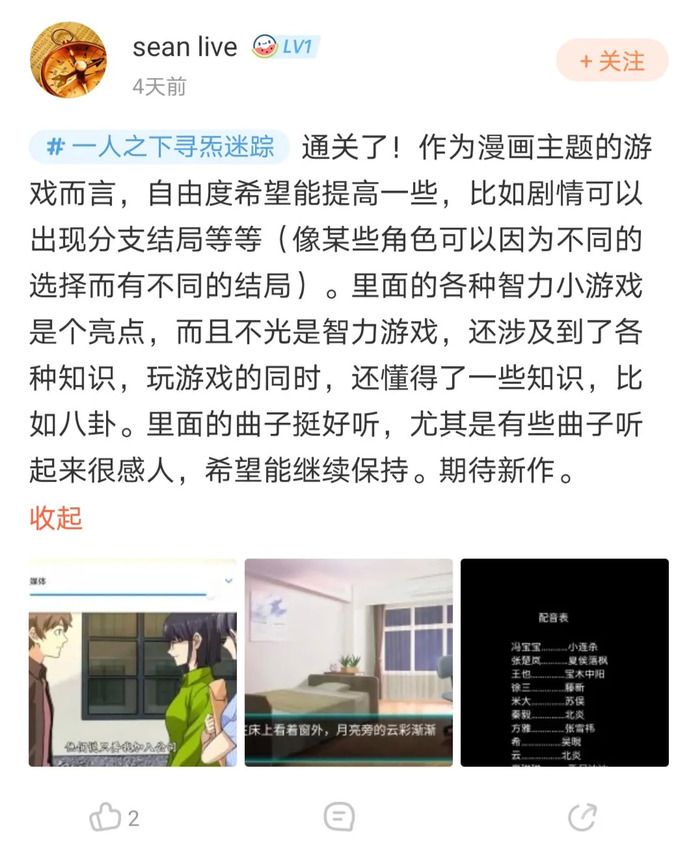View the bedroom scene screenshot

(348, 662)
